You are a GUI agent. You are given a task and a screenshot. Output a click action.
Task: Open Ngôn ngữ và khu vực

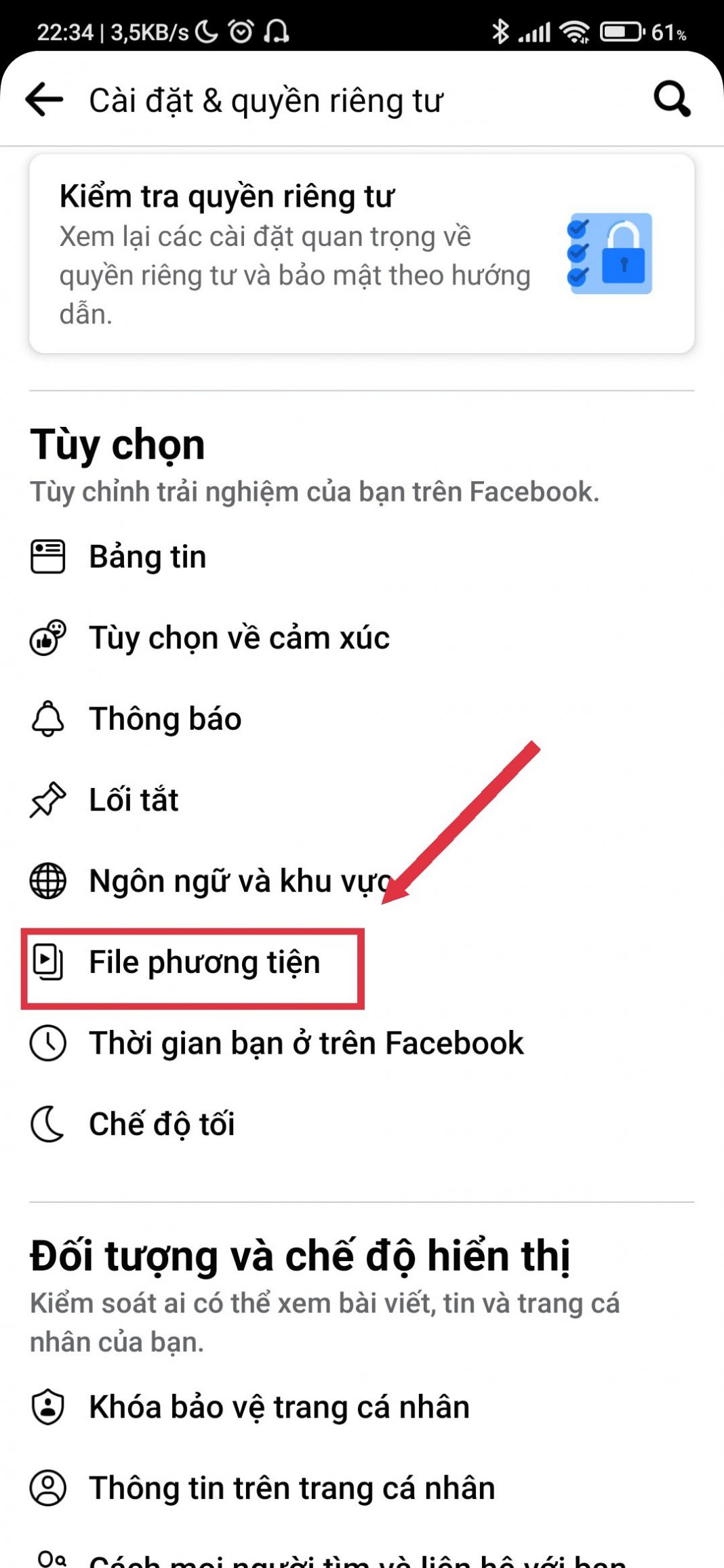(x=241, y=882)
